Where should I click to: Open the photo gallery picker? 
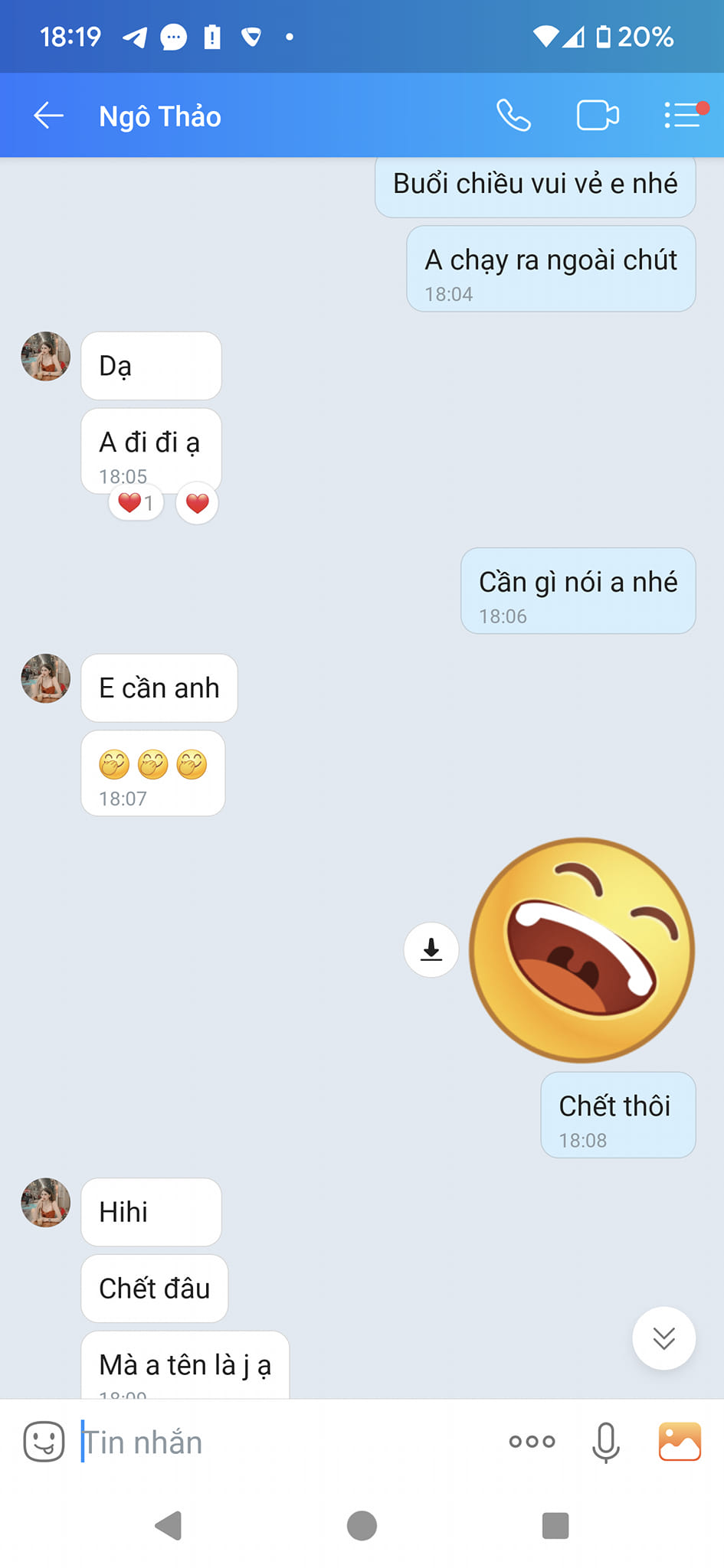coord(680,1442)
